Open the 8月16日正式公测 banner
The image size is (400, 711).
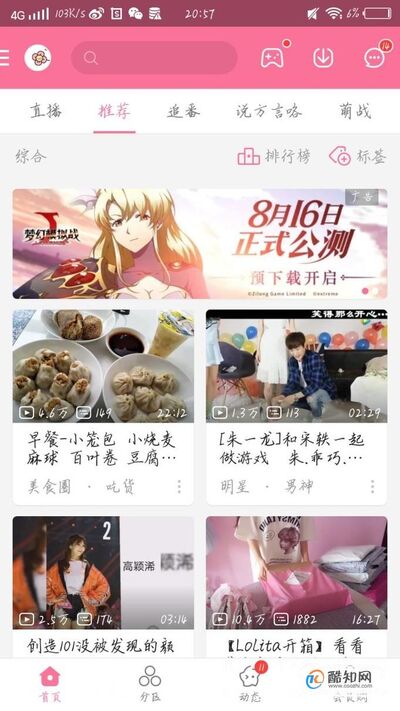coord(200,243)
